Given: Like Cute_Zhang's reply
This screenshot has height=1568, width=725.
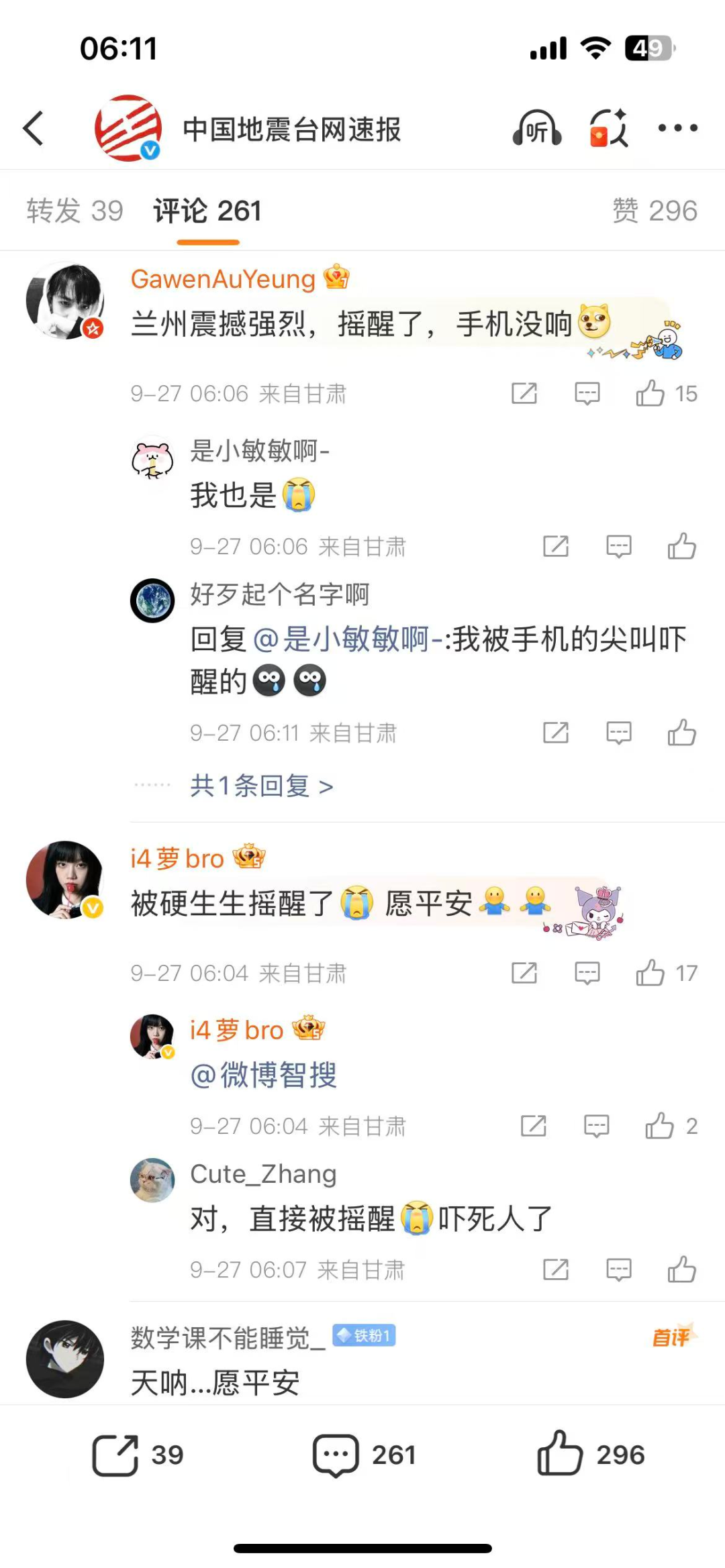Looking at the screenshot, I should coord(681,1270).
